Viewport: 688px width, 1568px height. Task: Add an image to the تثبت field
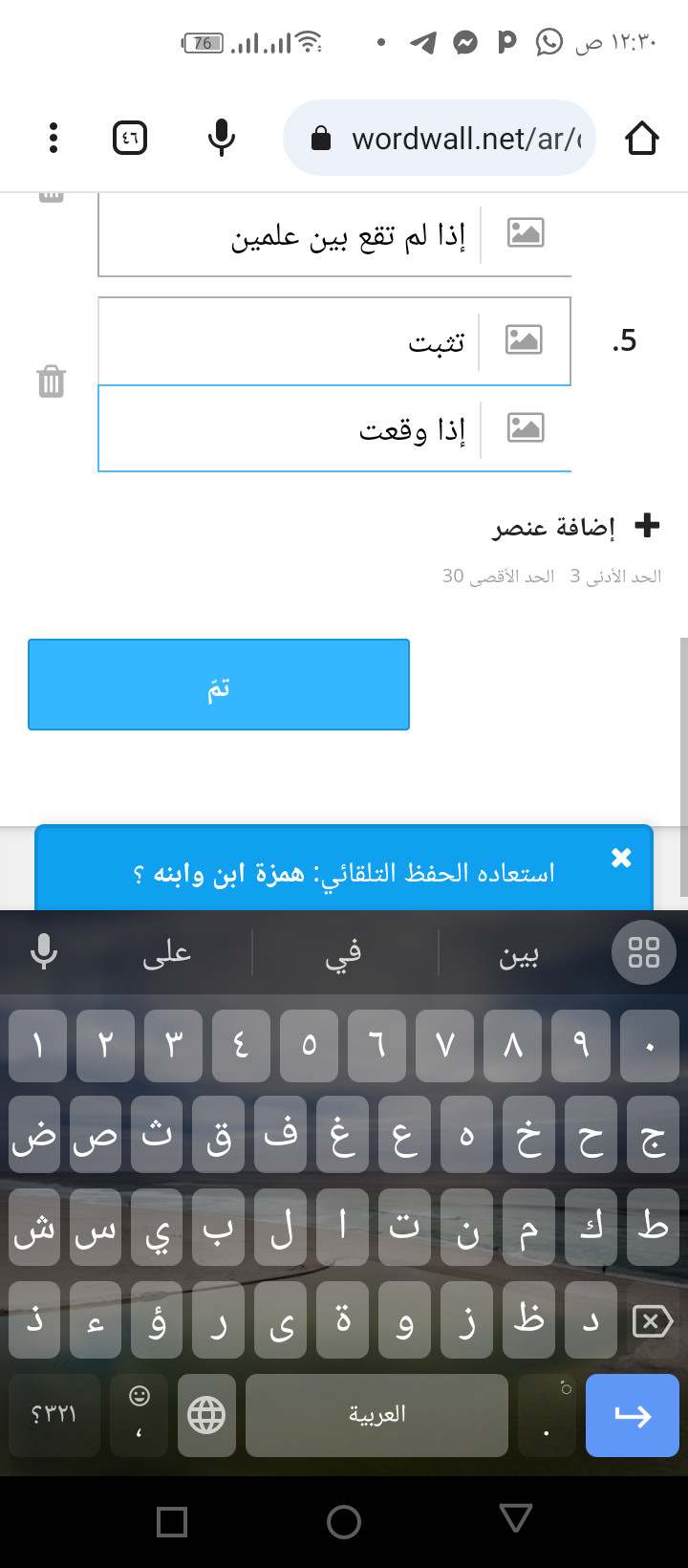[524, 340]
